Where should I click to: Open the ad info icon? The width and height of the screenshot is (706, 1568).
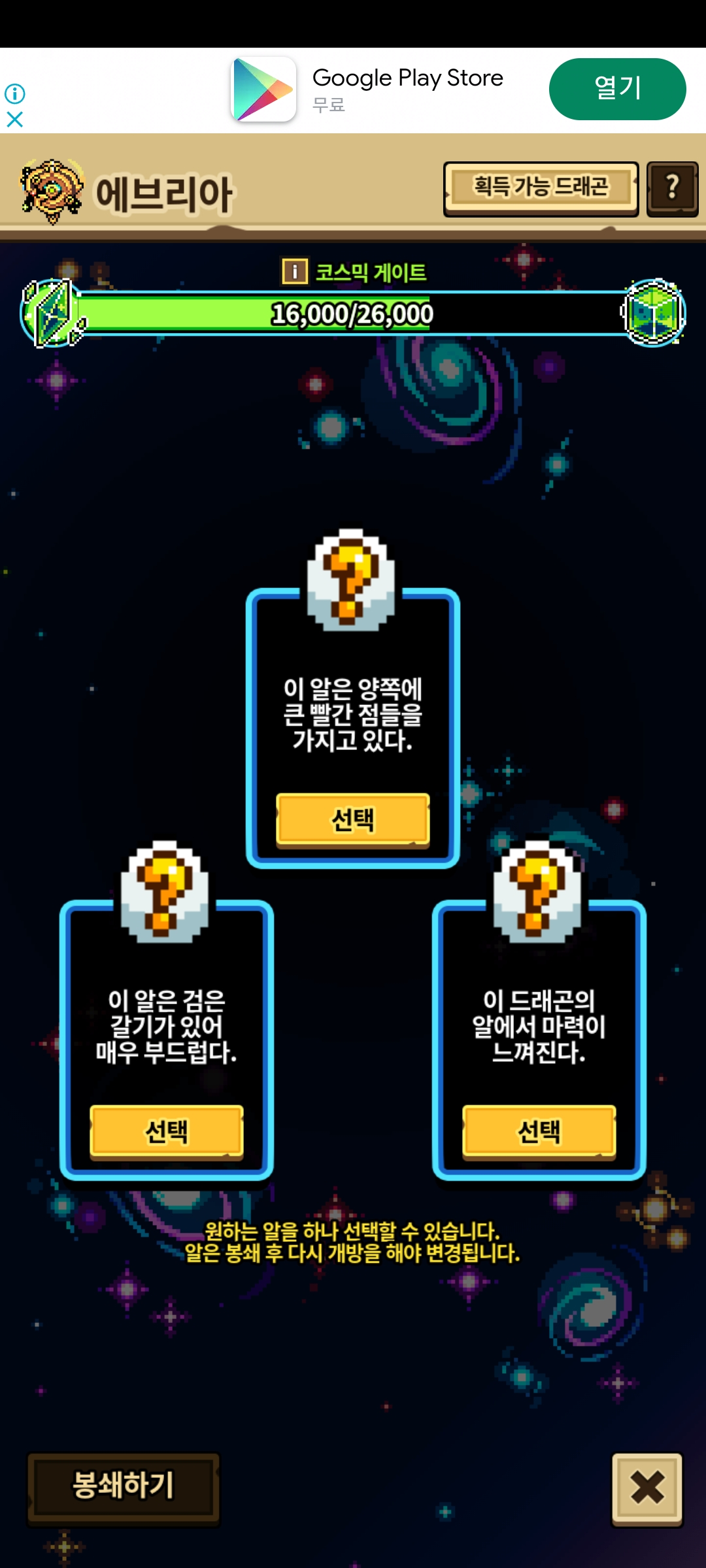pyautogui.click(x=14, y=93)
